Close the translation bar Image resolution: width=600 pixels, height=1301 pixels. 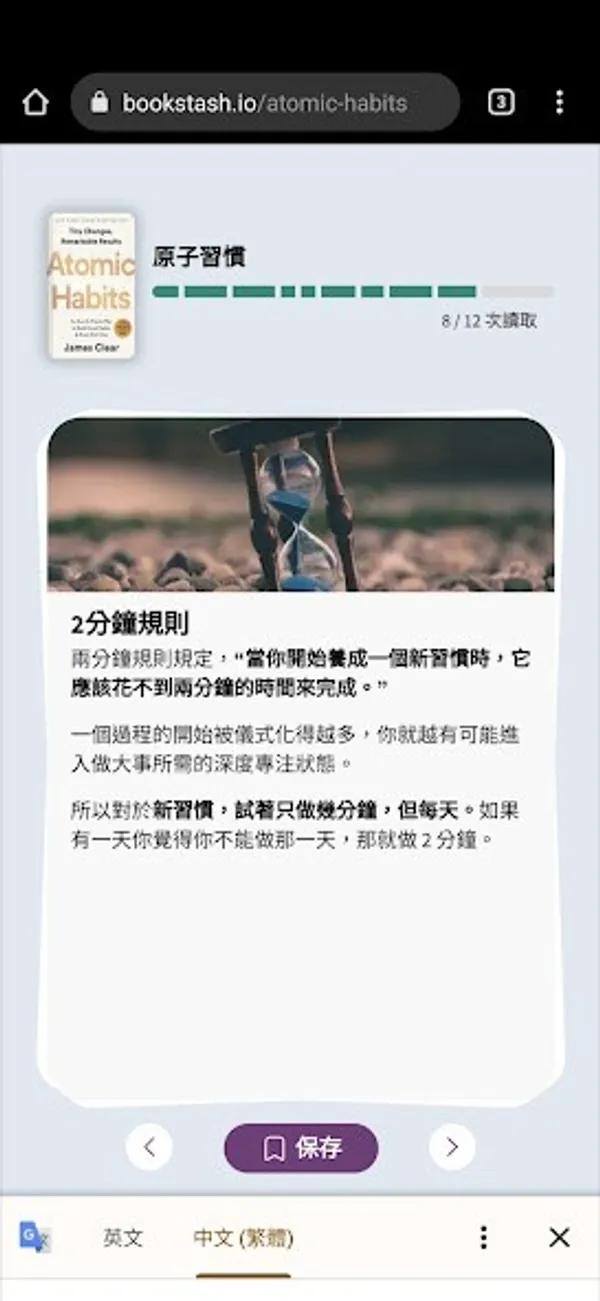coord(559,1238)
